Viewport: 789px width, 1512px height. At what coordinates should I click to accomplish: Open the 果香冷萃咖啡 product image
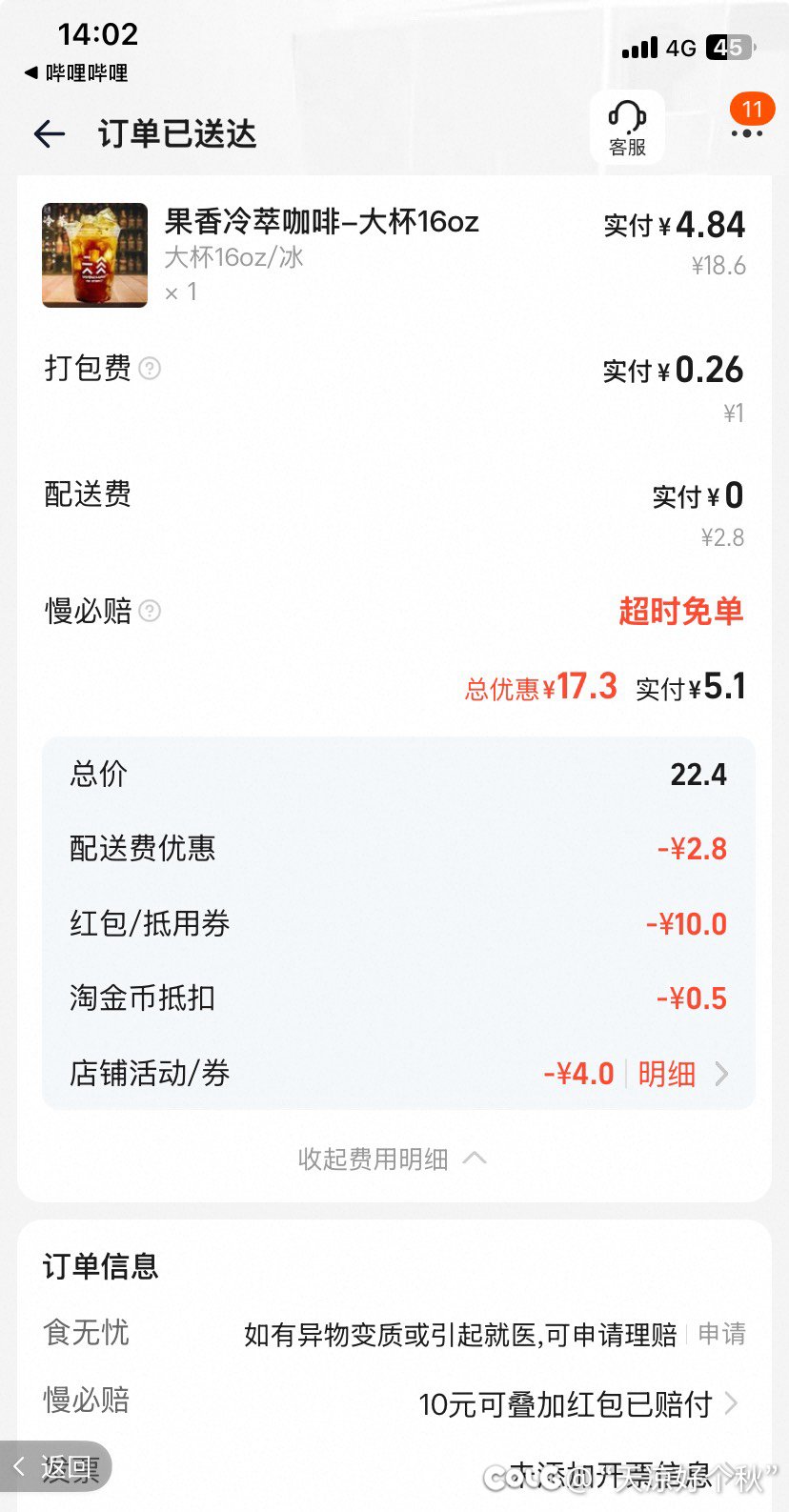tap(95, 255)
